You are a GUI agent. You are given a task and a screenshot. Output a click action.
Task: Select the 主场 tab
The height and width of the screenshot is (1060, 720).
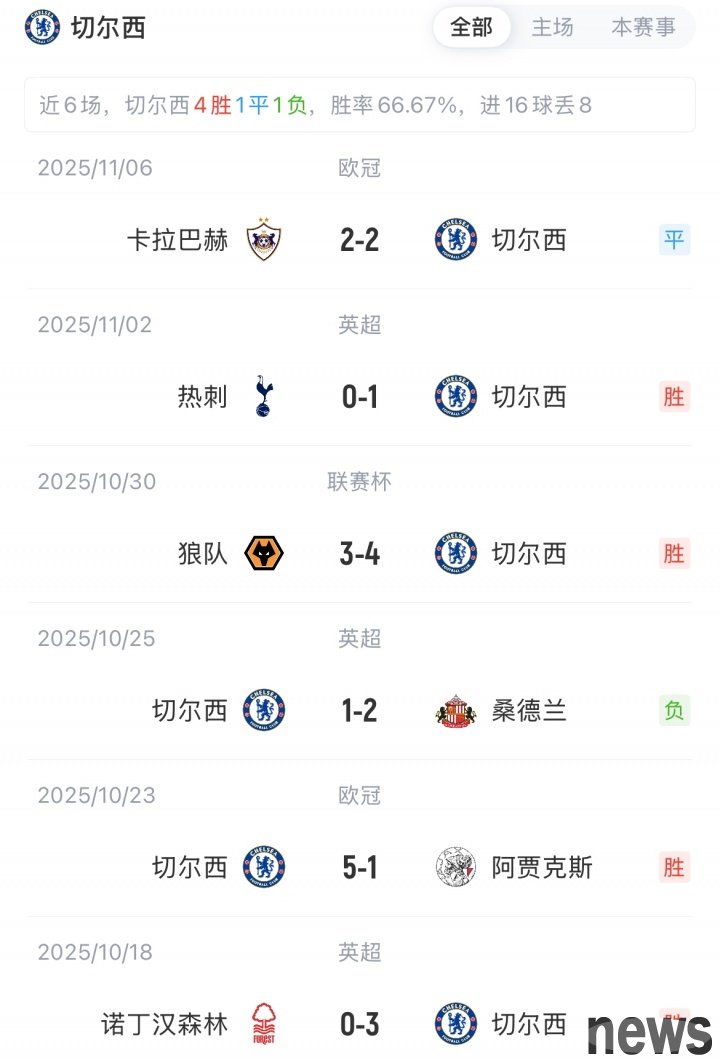click(x=552, y=27)
